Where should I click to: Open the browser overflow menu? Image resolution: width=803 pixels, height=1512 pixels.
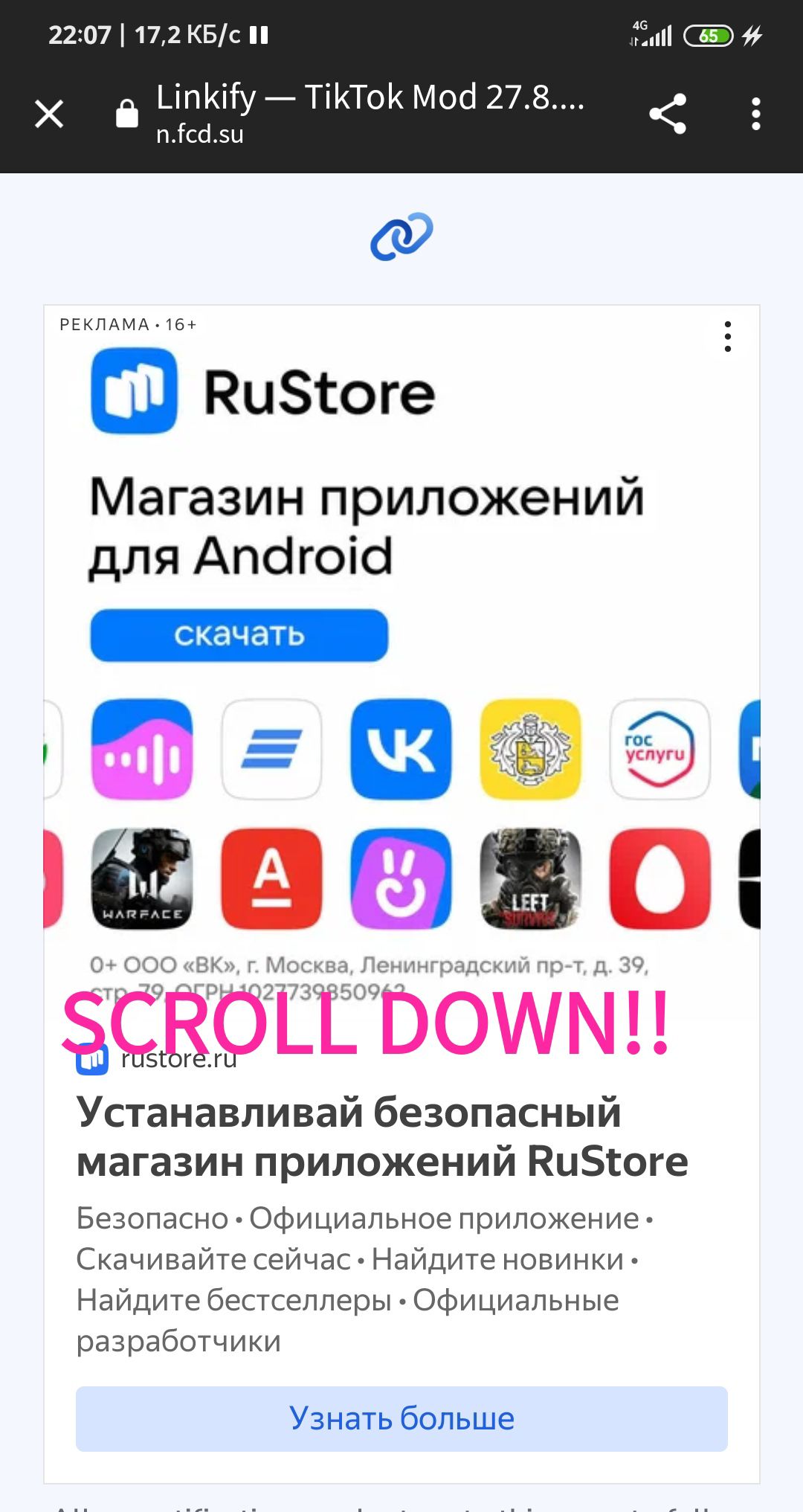click(755, 114)
